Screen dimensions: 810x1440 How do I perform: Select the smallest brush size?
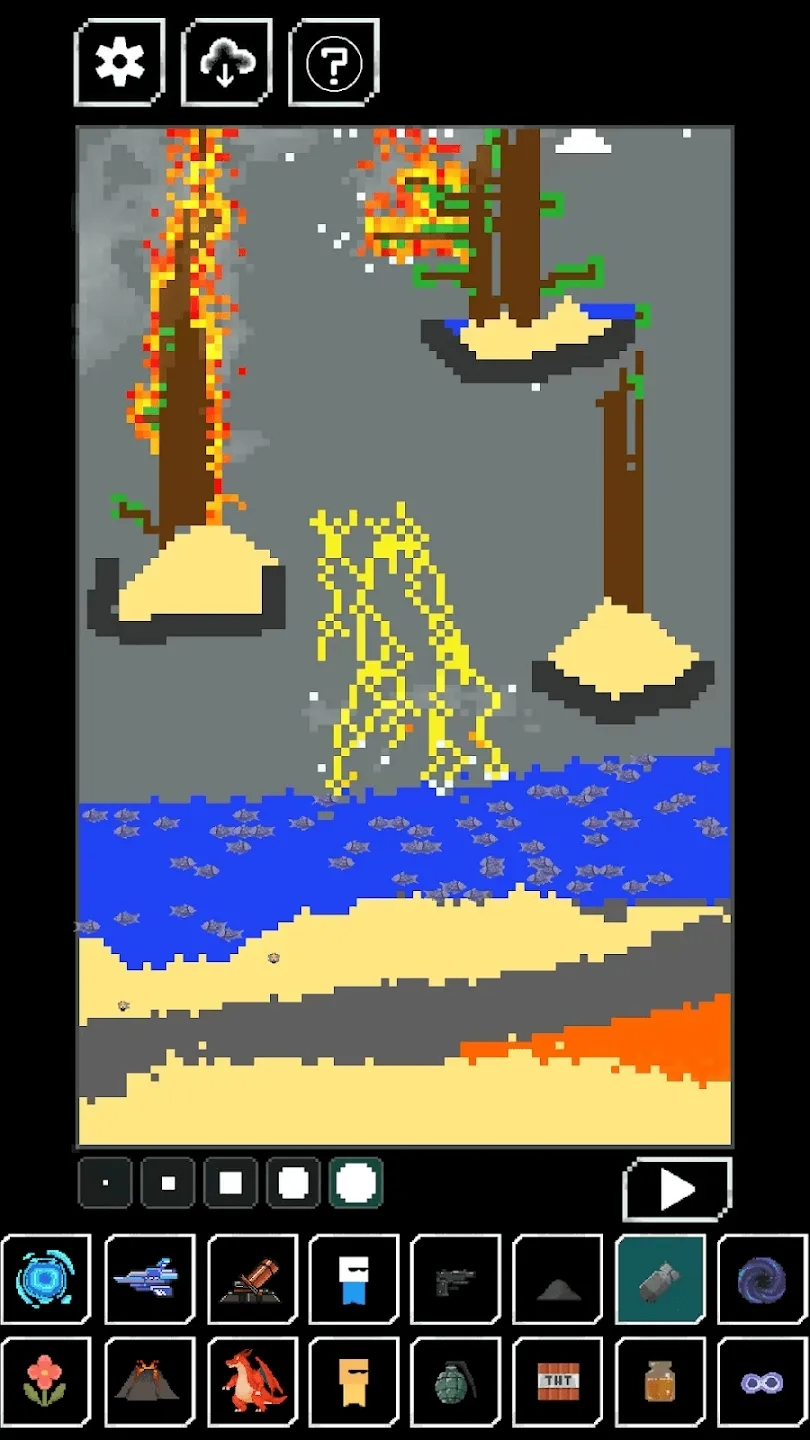(x=105, y=1183)
